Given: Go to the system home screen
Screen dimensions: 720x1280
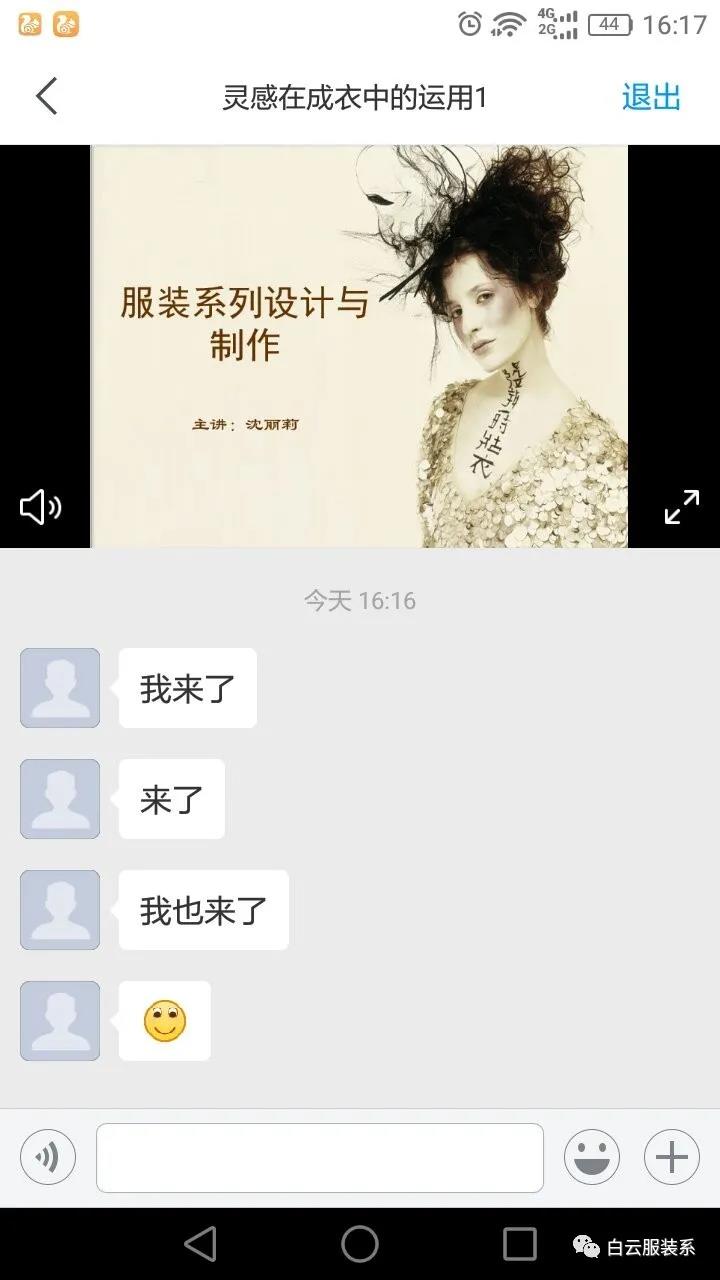Looking at the screenshot, I should click(x=360, y=1244).
